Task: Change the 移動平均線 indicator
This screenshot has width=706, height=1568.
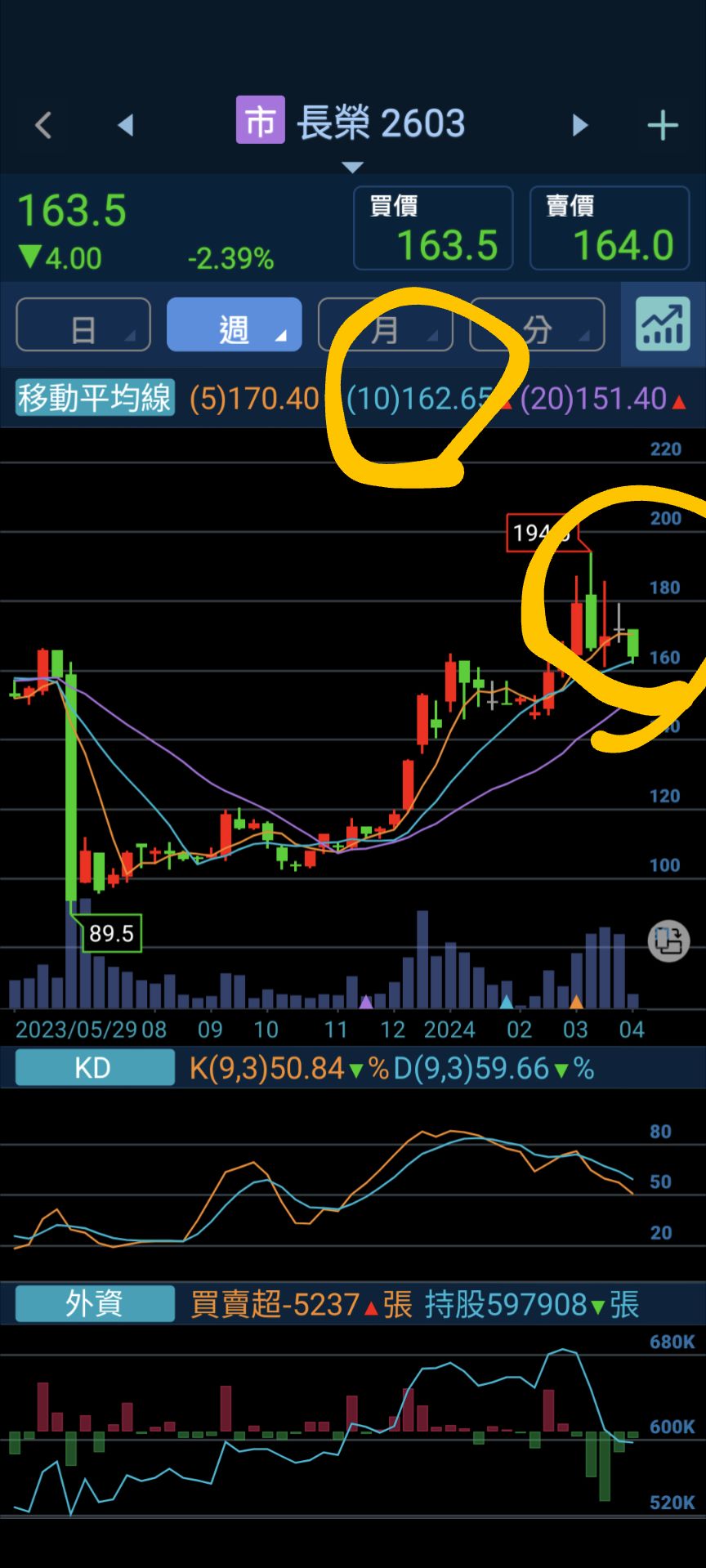Action: coord(95,399)
